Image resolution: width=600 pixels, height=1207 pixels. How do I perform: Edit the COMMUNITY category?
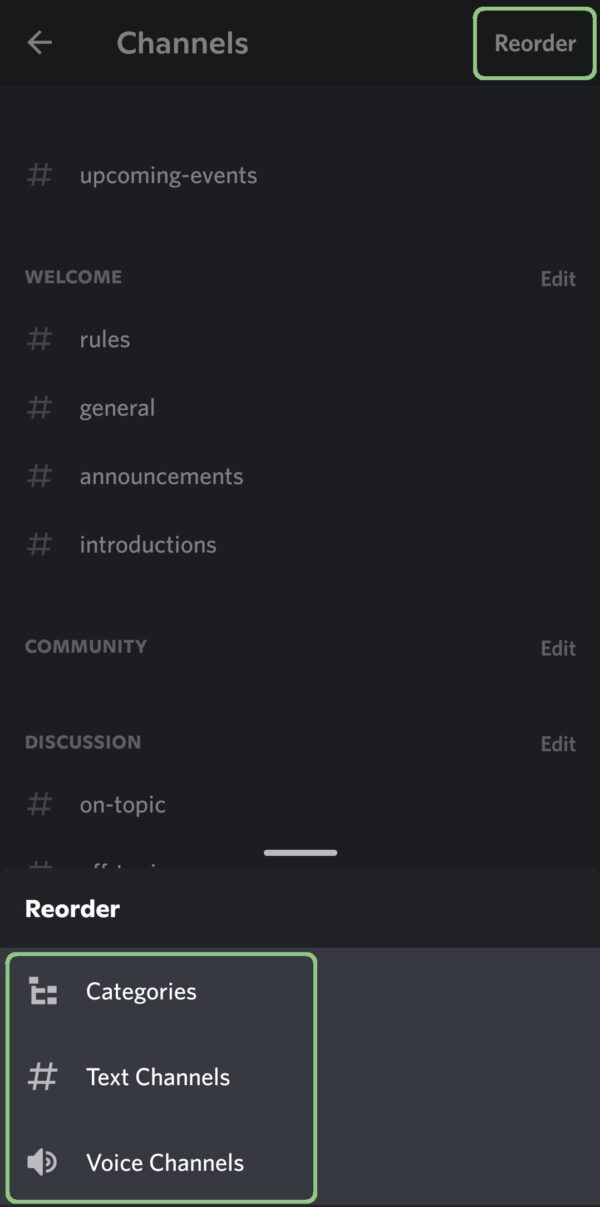point(558,648)
